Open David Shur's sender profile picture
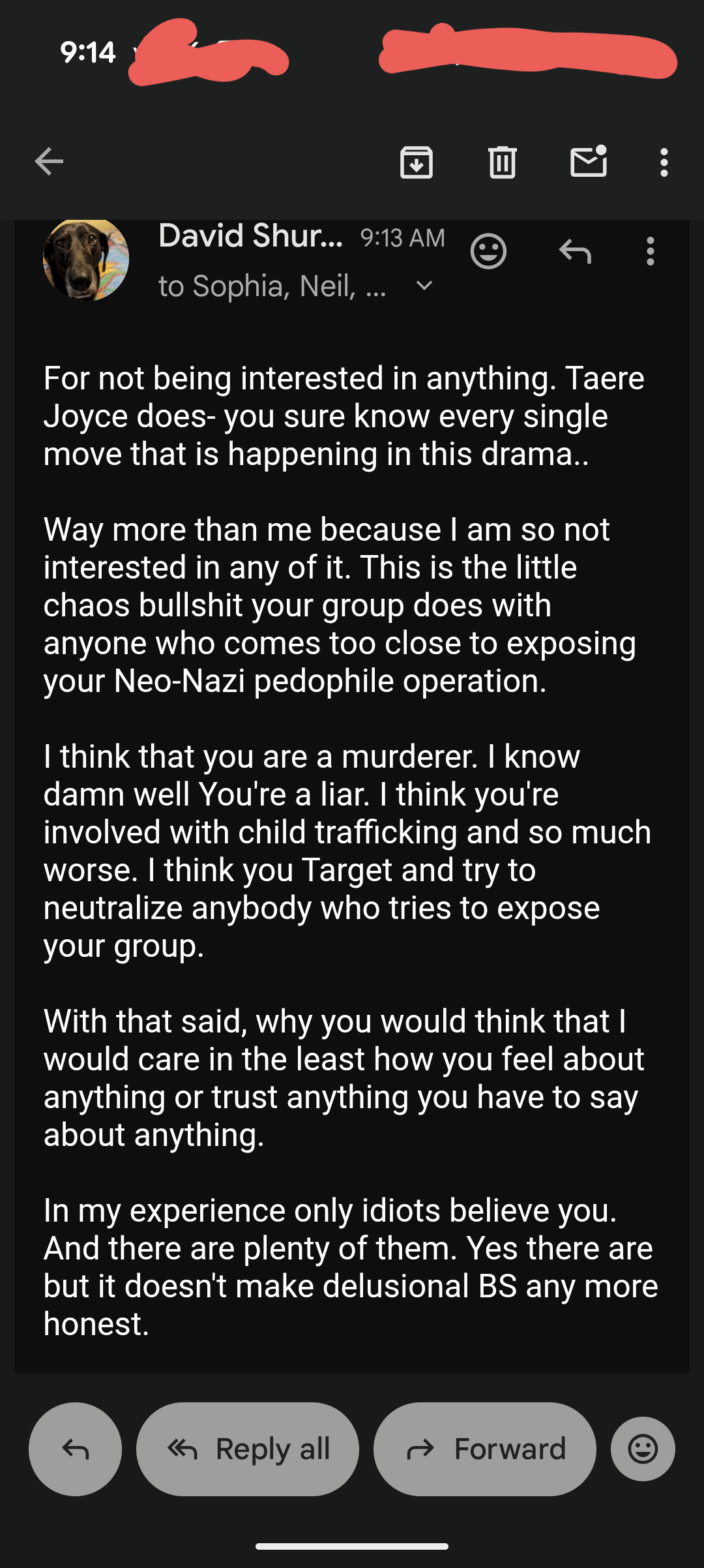The height and width of the screenshot is (1568, 704). [x=86, y=259]
